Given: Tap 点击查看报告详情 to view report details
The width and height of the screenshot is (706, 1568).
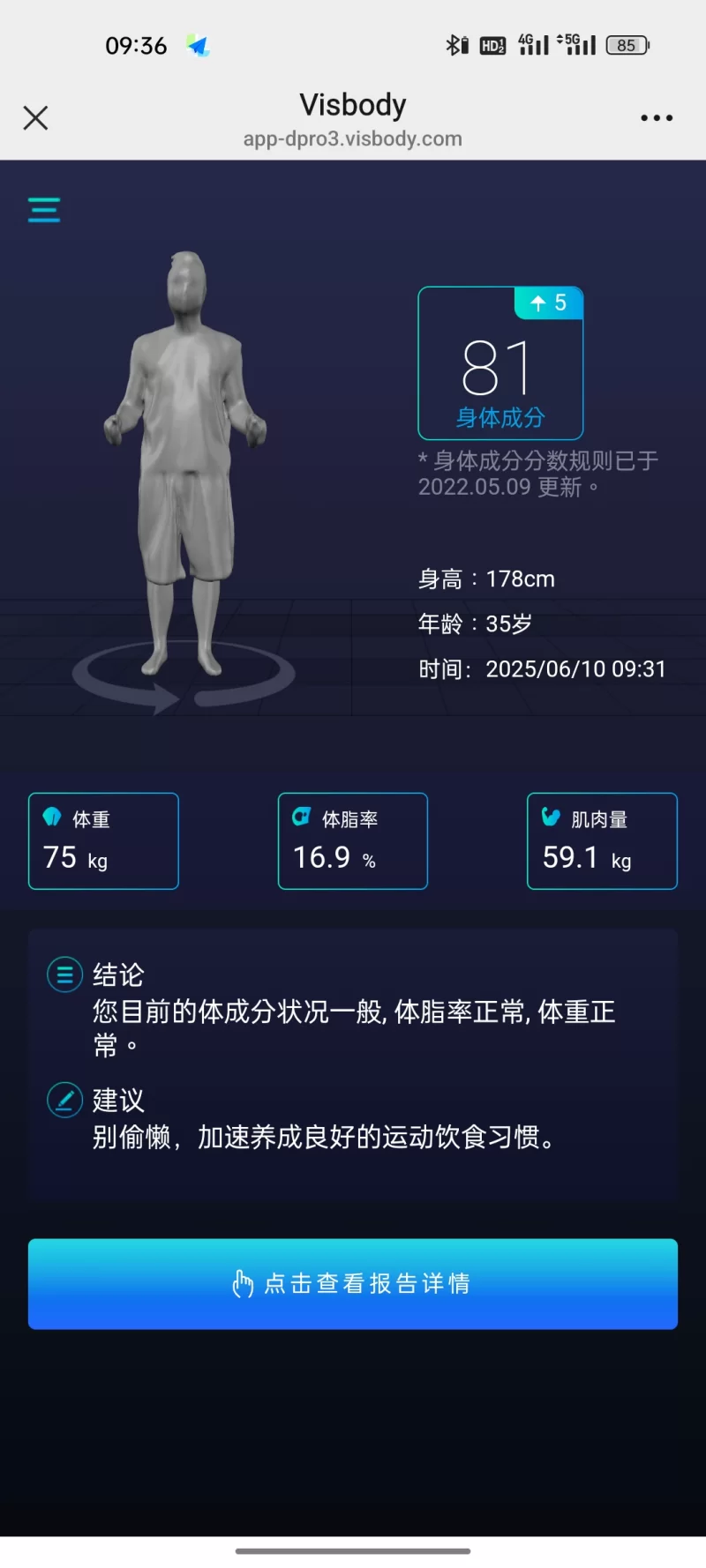Looking at the screenshot, I should (x=353, y=1283).
